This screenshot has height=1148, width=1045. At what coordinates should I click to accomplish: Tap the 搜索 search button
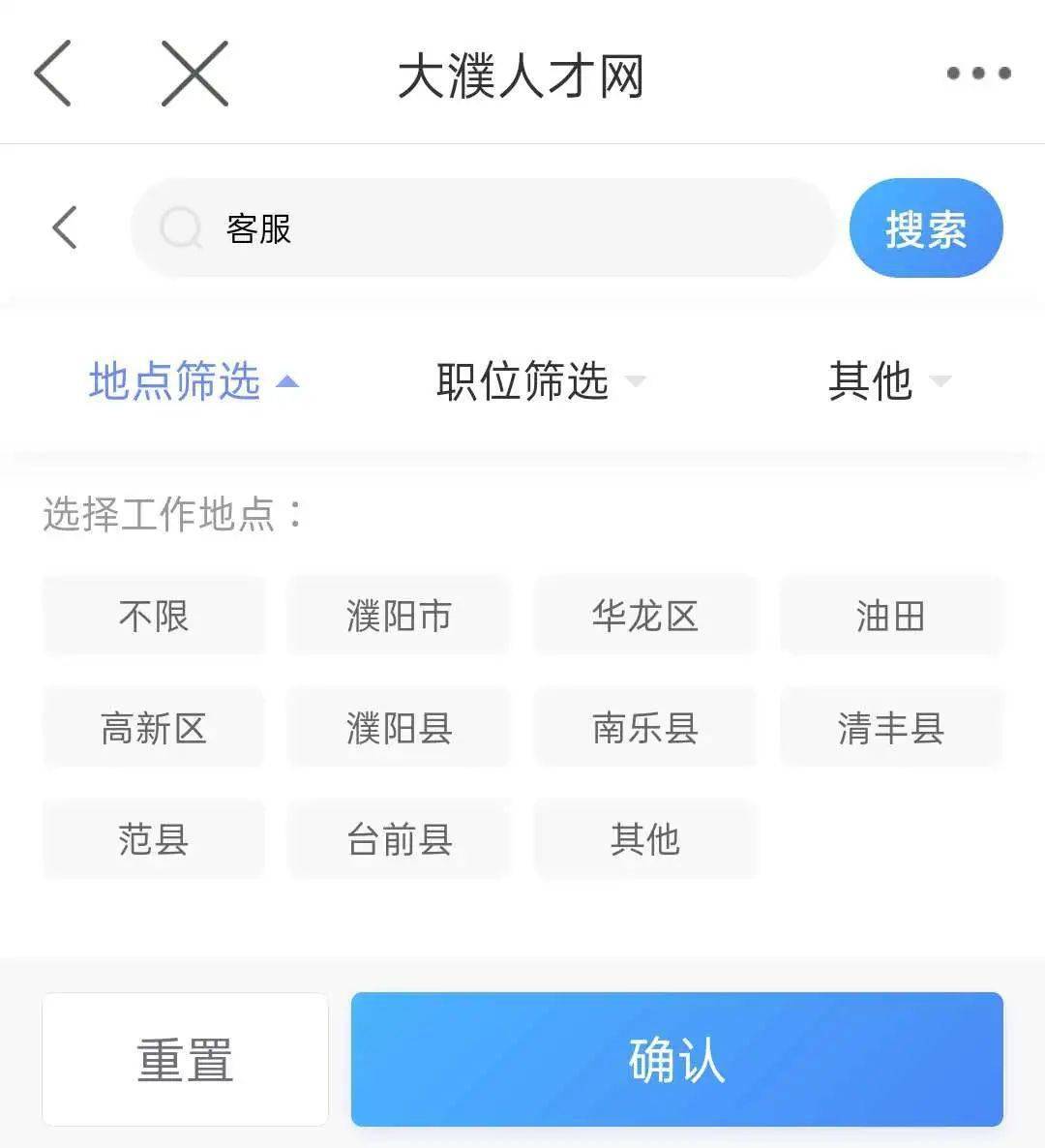click(x=925, y=228)
